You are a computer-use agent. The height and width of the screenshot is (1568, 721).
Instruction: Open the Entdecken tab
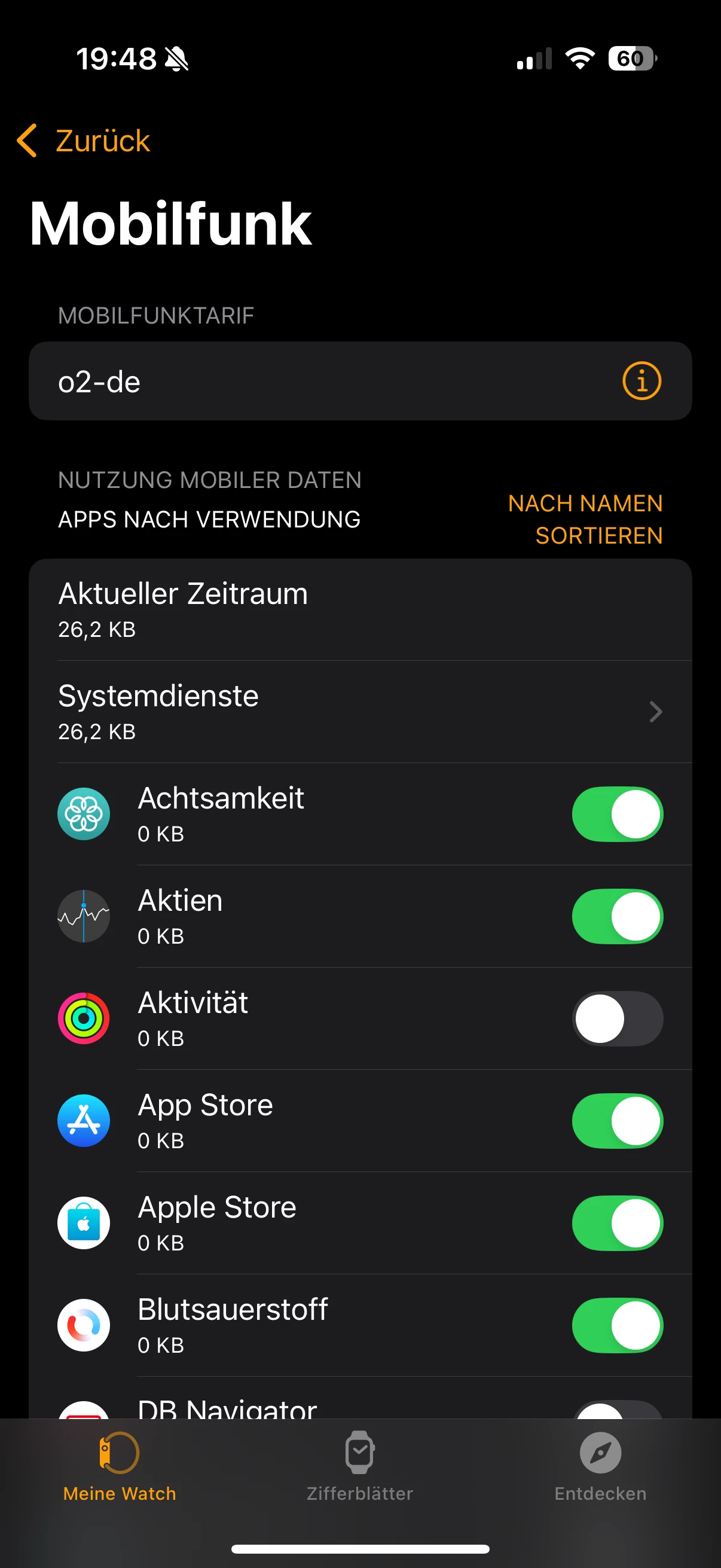click(600, 1467)
